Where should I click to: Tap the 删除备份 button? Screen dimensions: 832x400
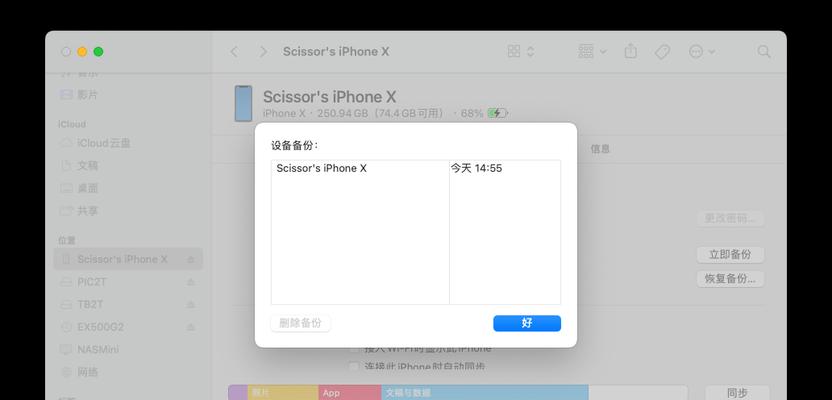tap(301, 323)
